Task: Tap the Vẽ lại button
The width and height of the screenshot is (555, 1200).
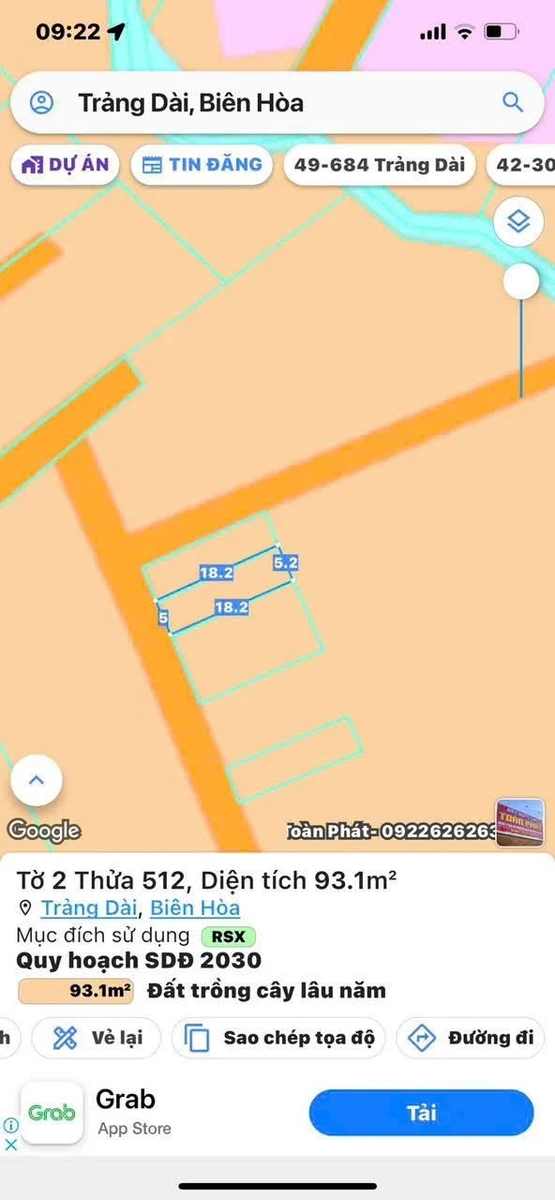Action: point(97,1038)
